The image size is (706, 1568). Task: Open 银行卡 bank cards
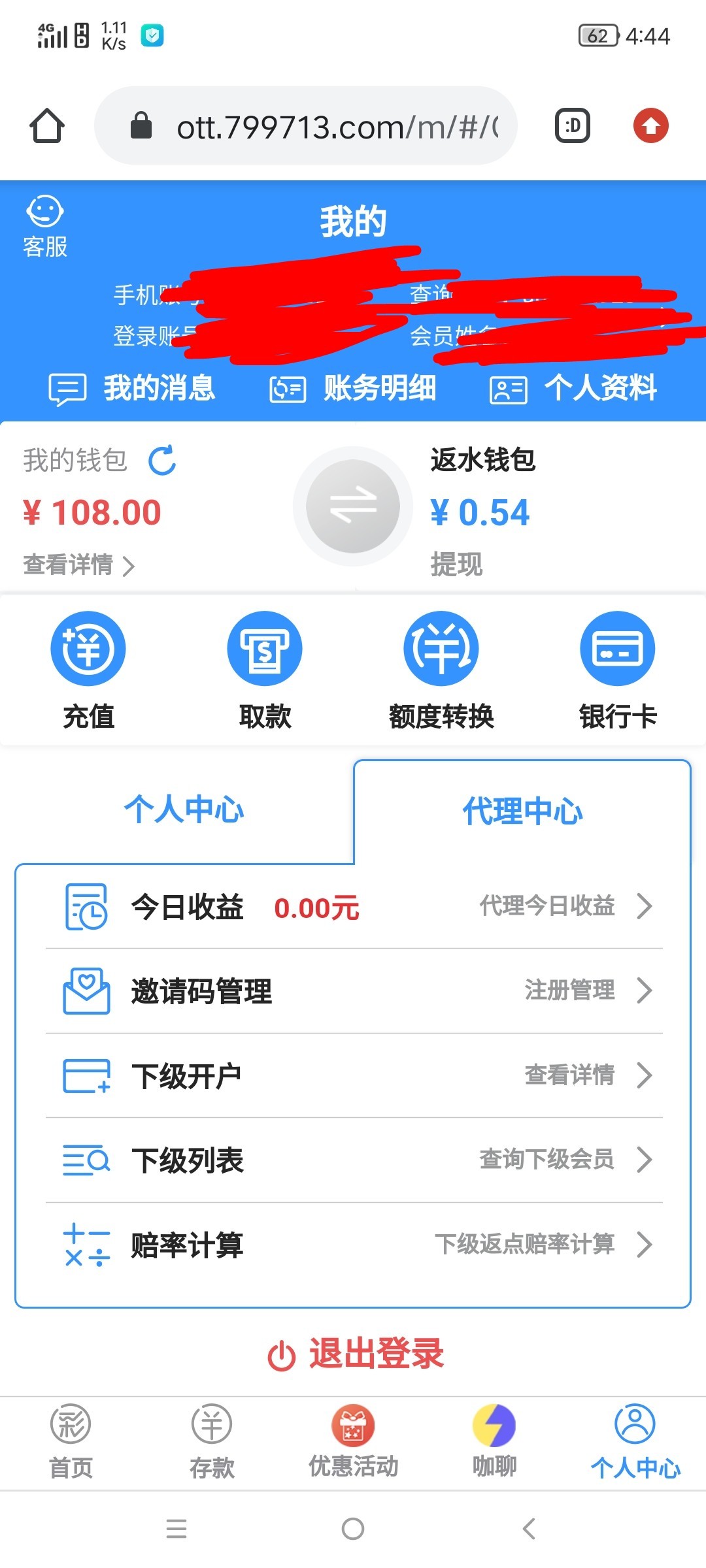618,671
